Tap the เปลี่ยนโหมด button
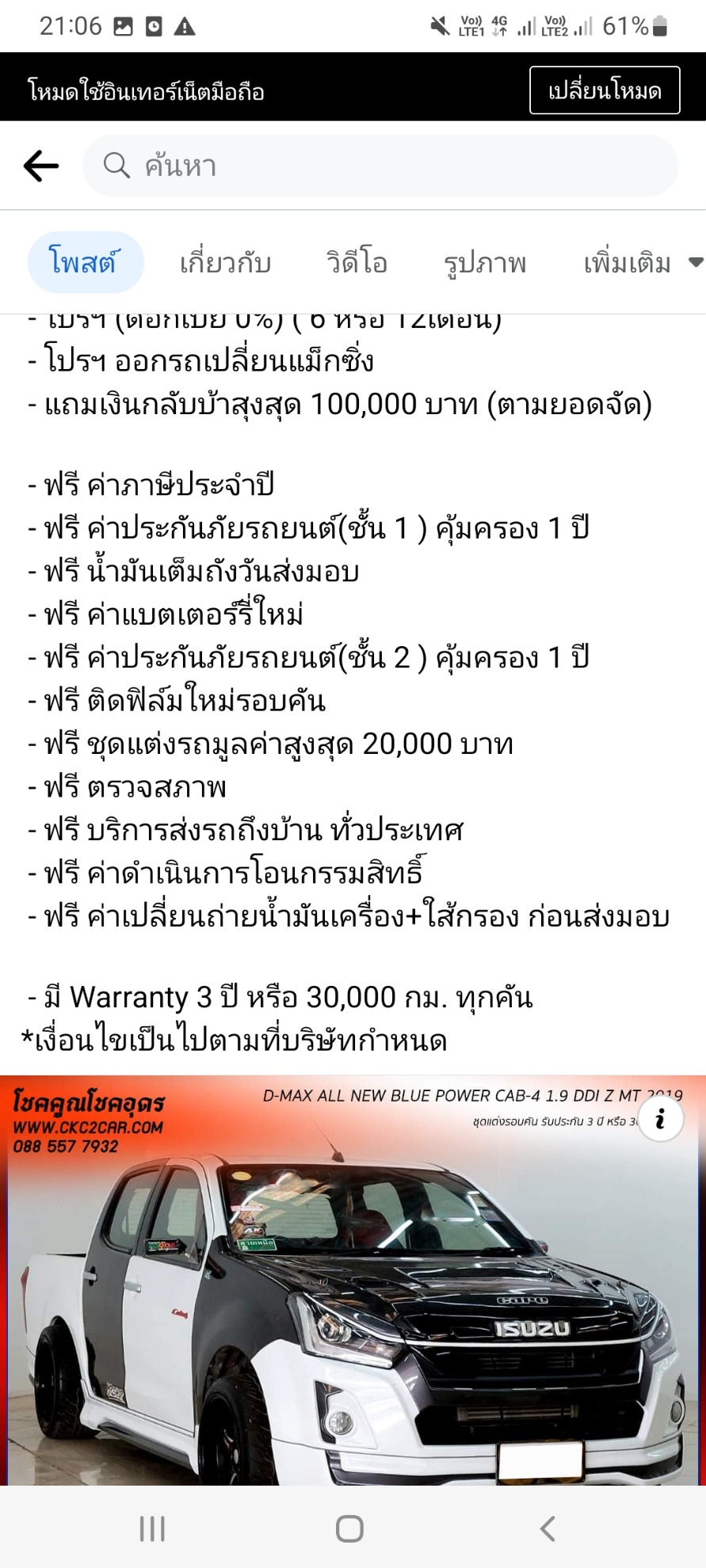Screen dimensions: 706x1568 [x=604, y=90]
